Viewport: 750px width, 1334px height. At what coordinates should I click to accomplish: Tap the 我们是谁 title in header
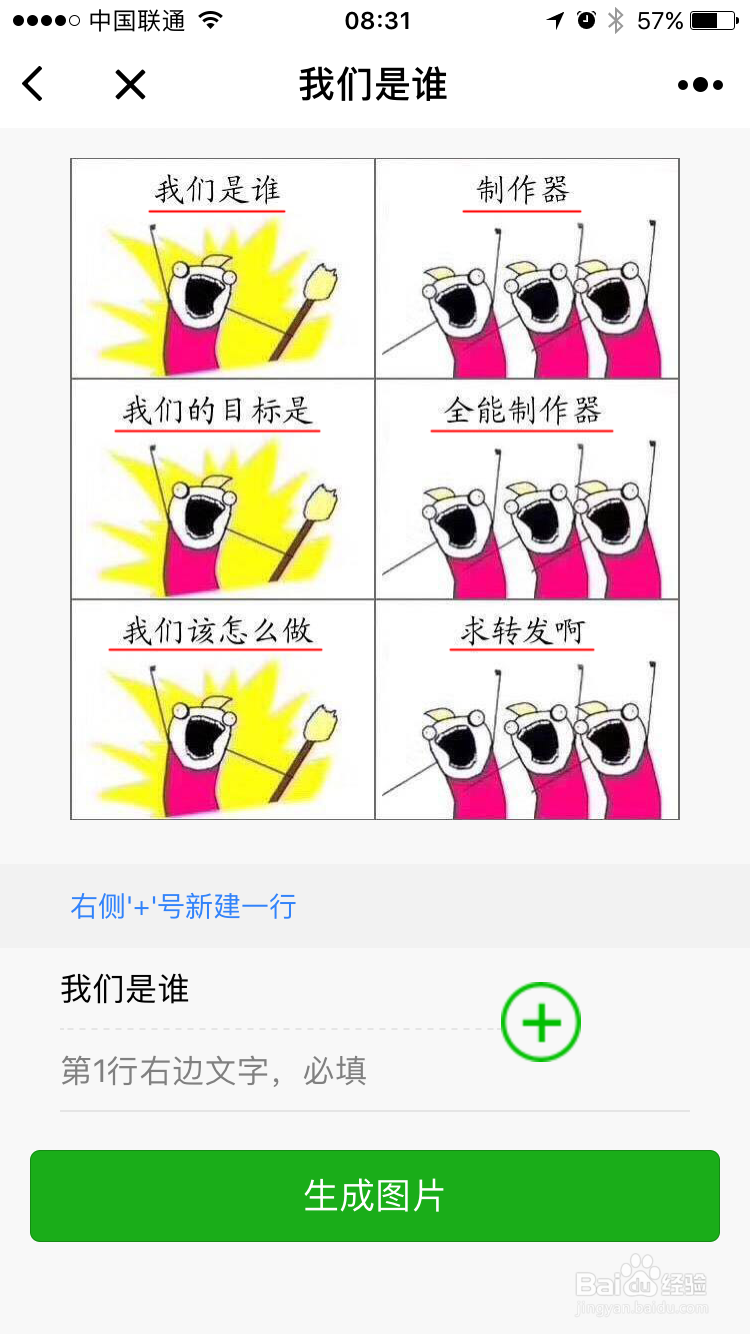point(375,85)
